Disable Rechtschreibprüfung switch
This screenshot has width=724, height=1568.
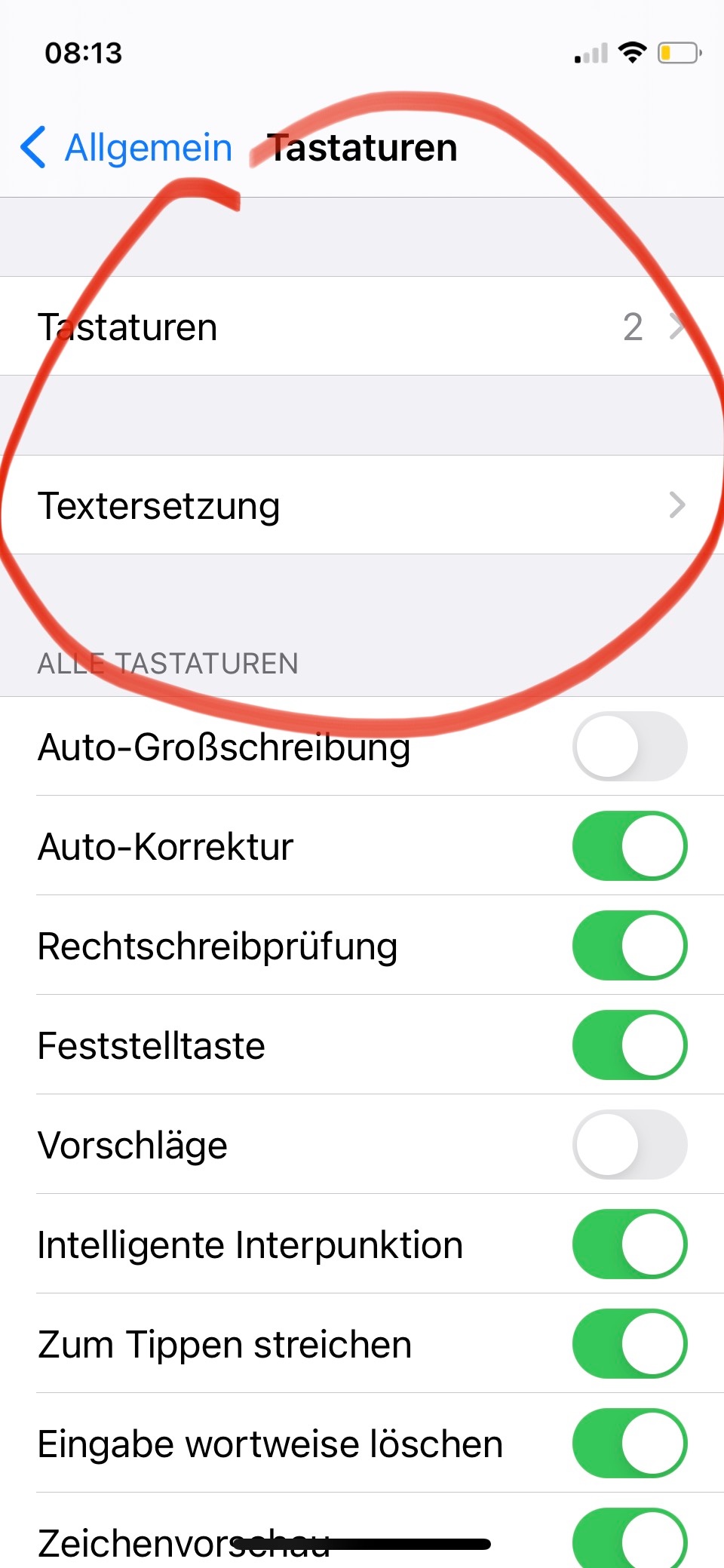[630, 946]
